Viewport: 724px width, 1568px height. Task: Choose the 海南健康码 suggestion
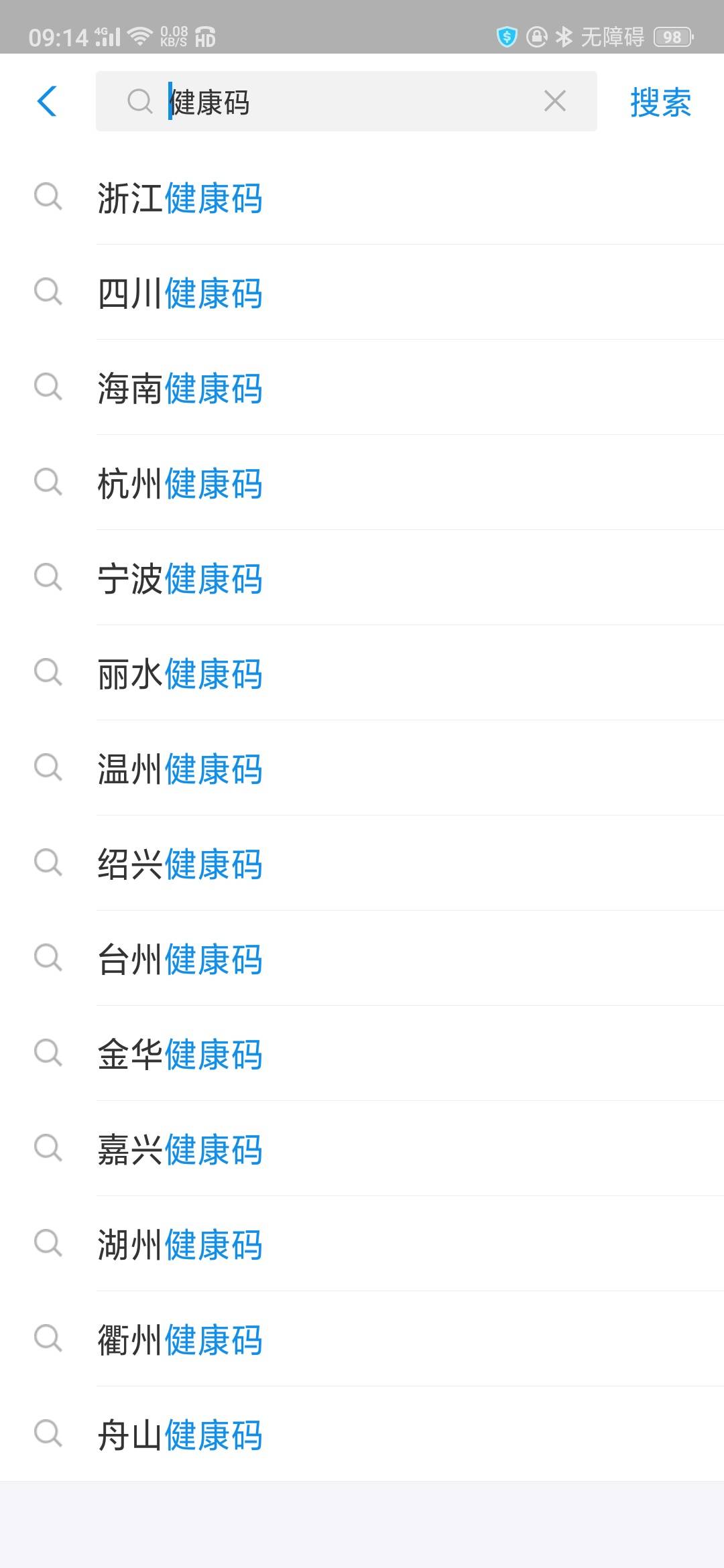pos(362,388)
